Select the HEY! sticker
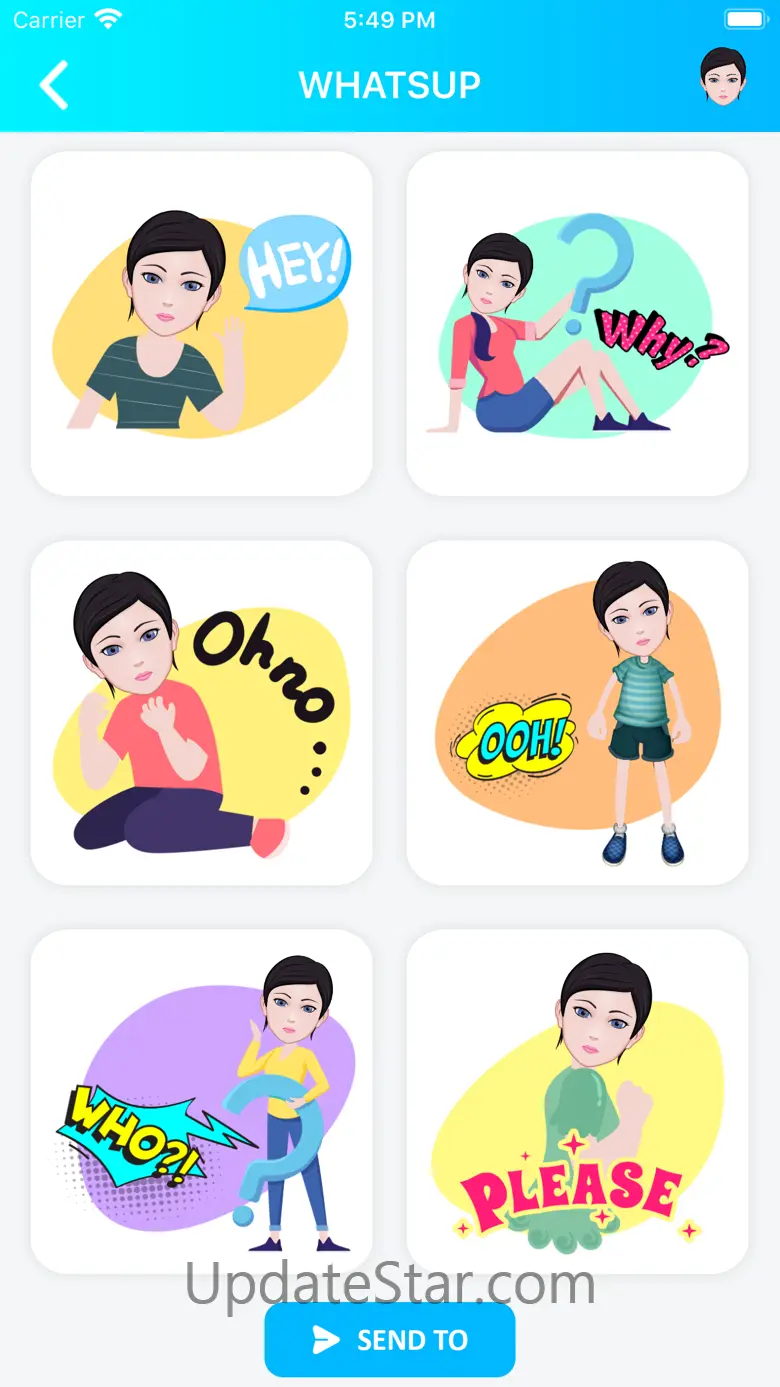 pos(202,323)
